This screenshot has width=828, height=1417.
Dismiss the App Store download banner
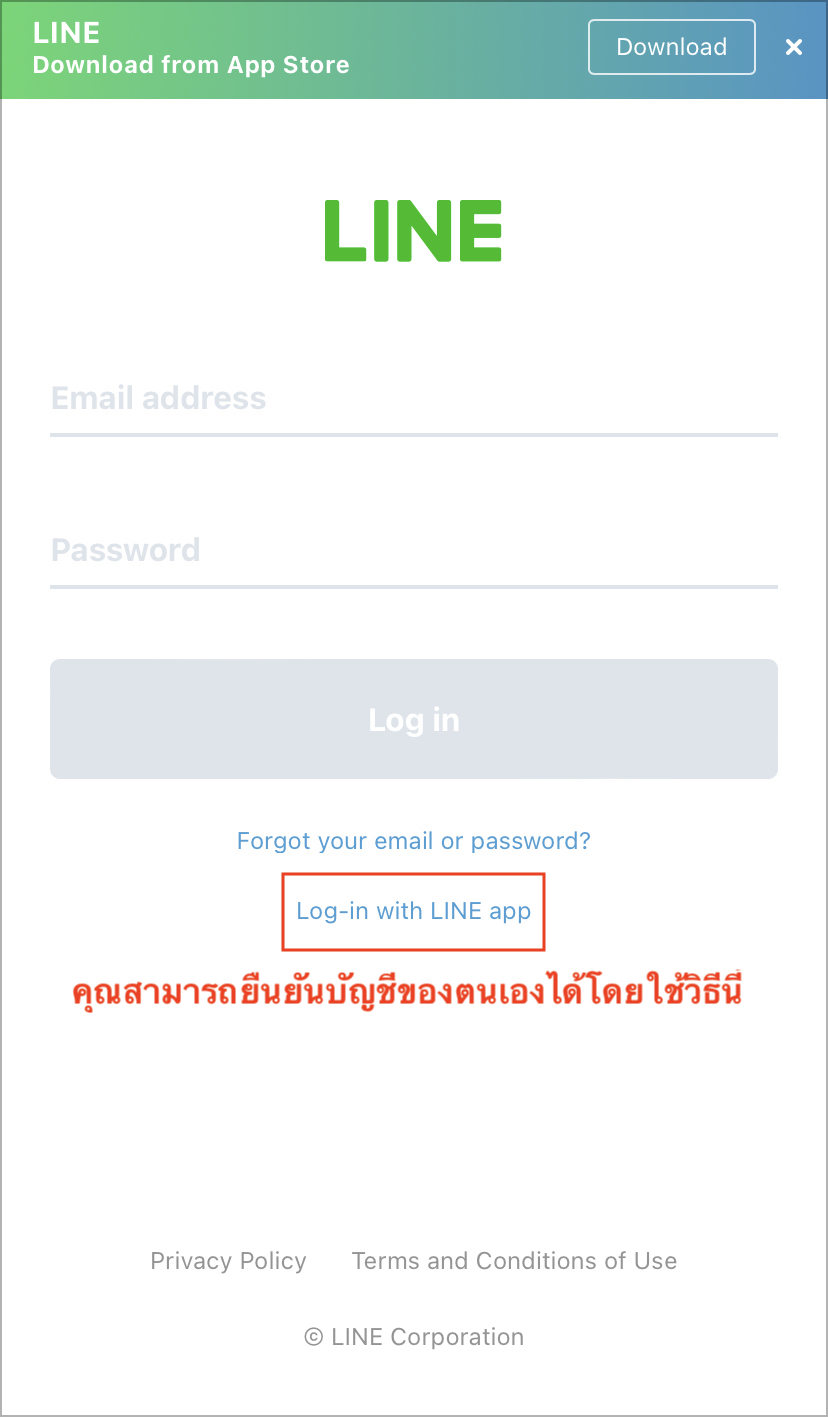point(794,47)
